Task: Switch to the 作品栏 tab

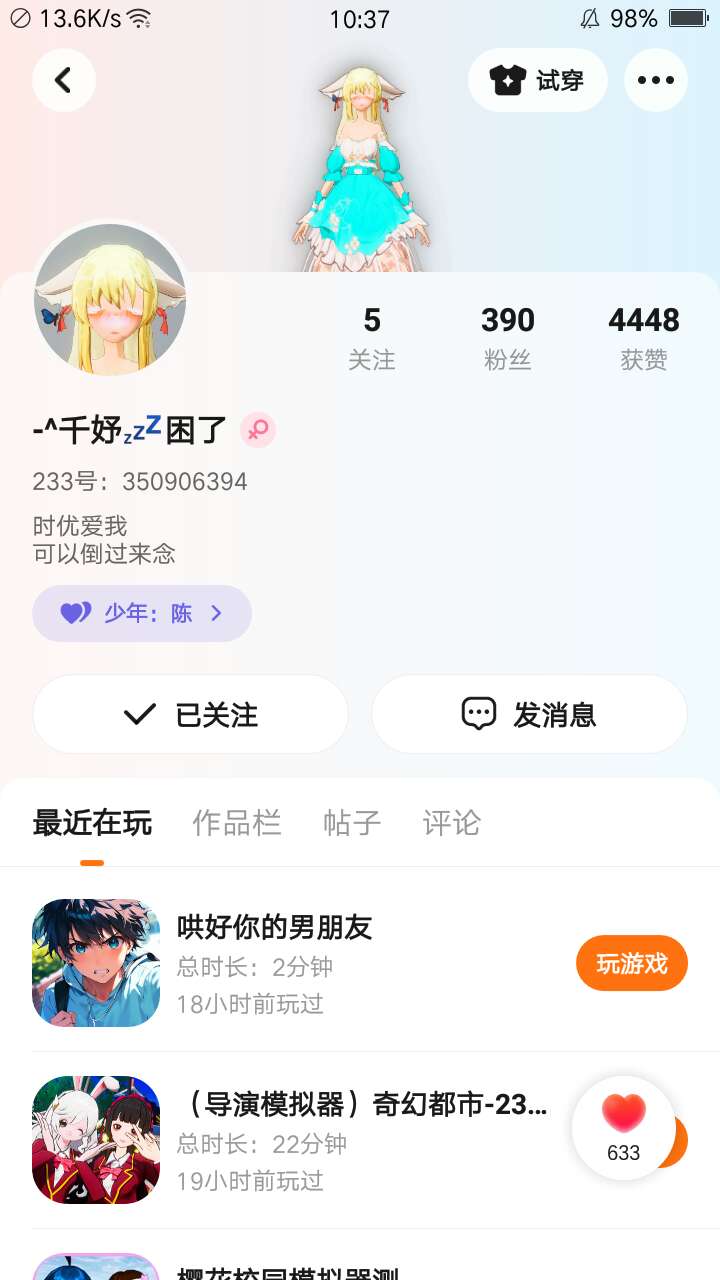Action: point(237,823)
